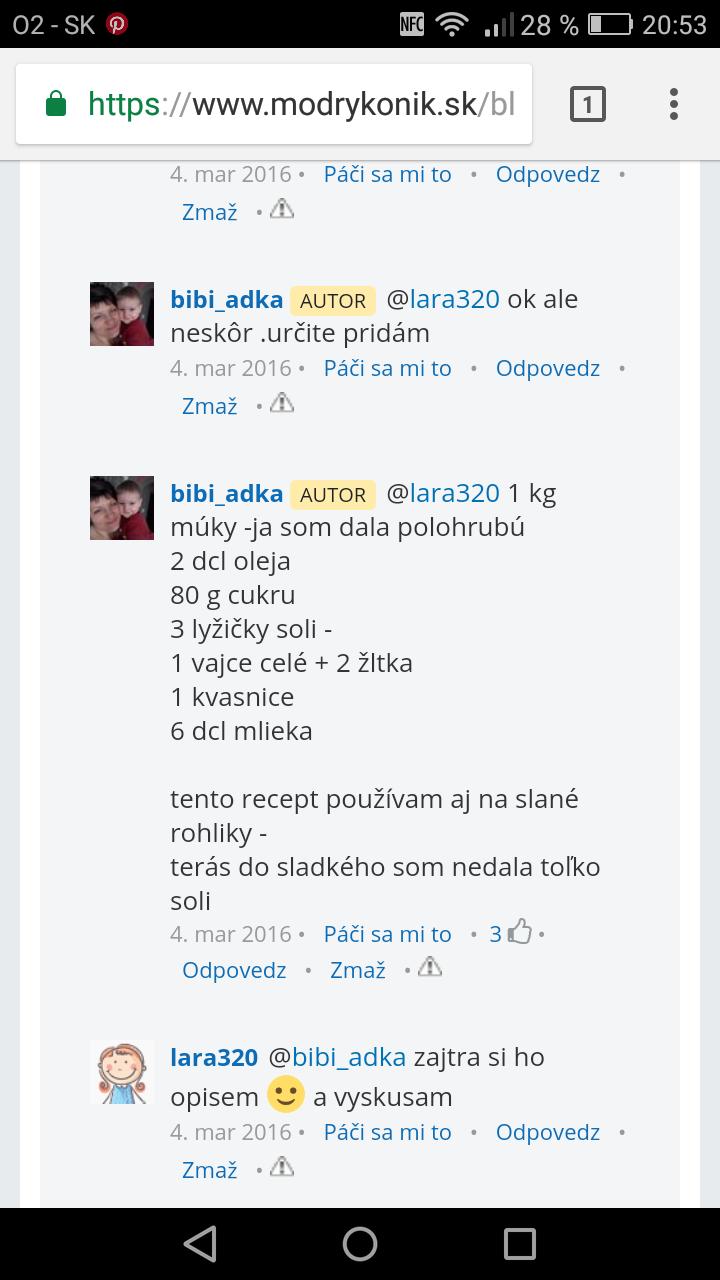The height and width of the screenshot is (1280, 720).
Task: Delete the recipe comment
Action: [x=357, y=970]
